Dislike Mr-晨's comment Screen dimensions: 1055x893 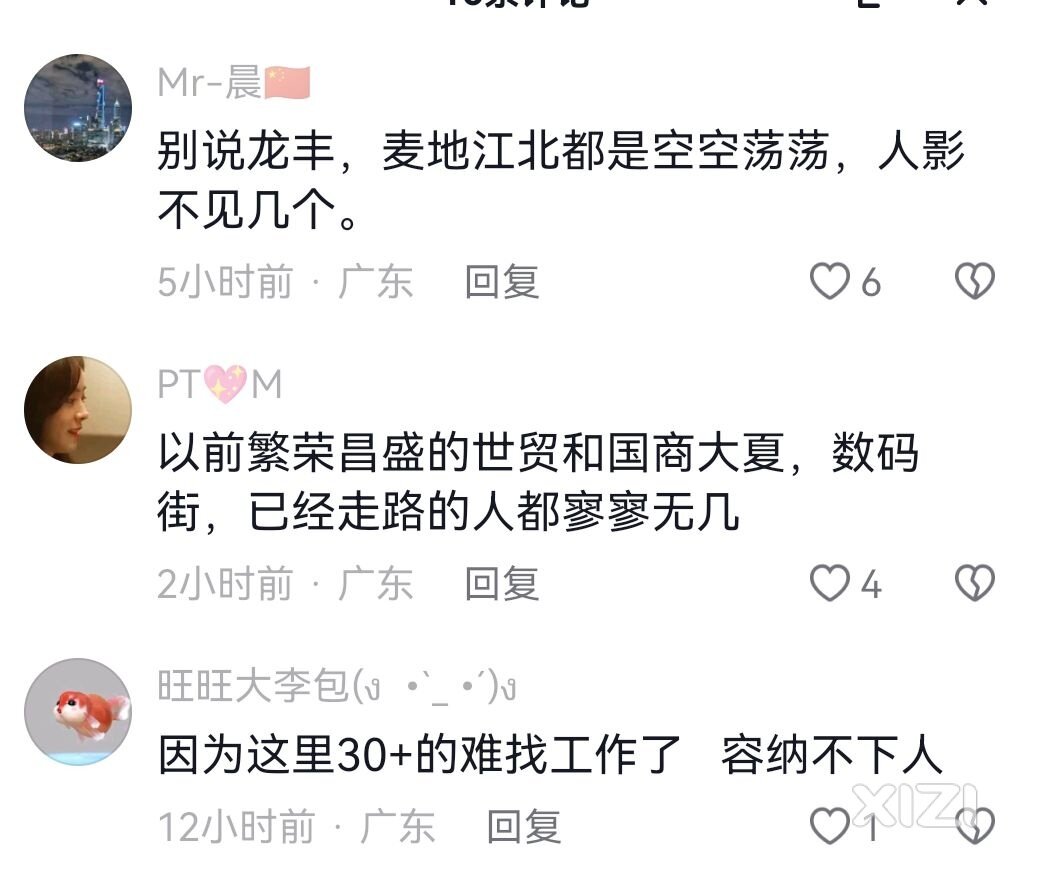pyautogui.click(x=974, y=282)
